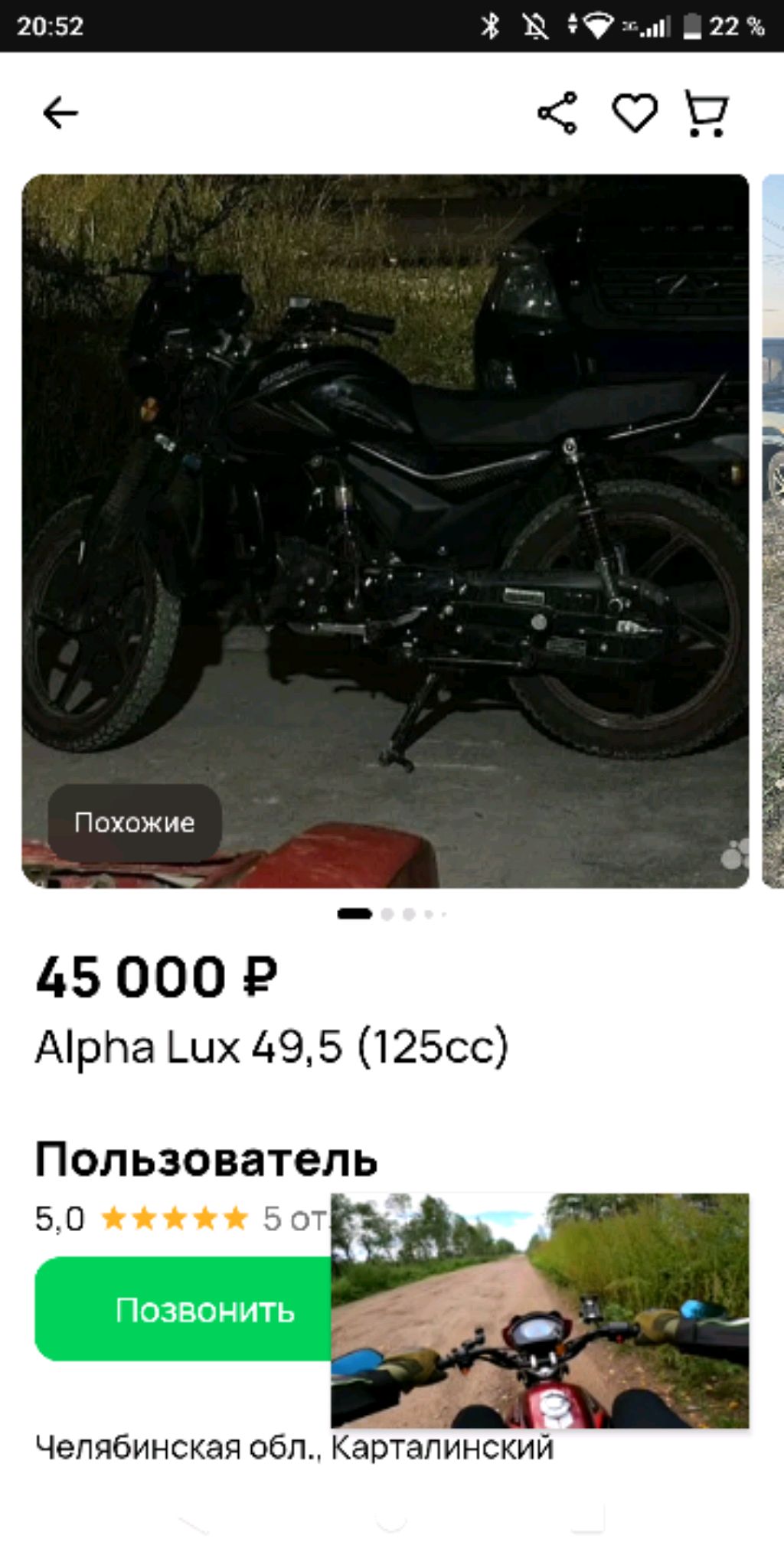
Task: Open the floating video preview
Action: [540, 1310]
